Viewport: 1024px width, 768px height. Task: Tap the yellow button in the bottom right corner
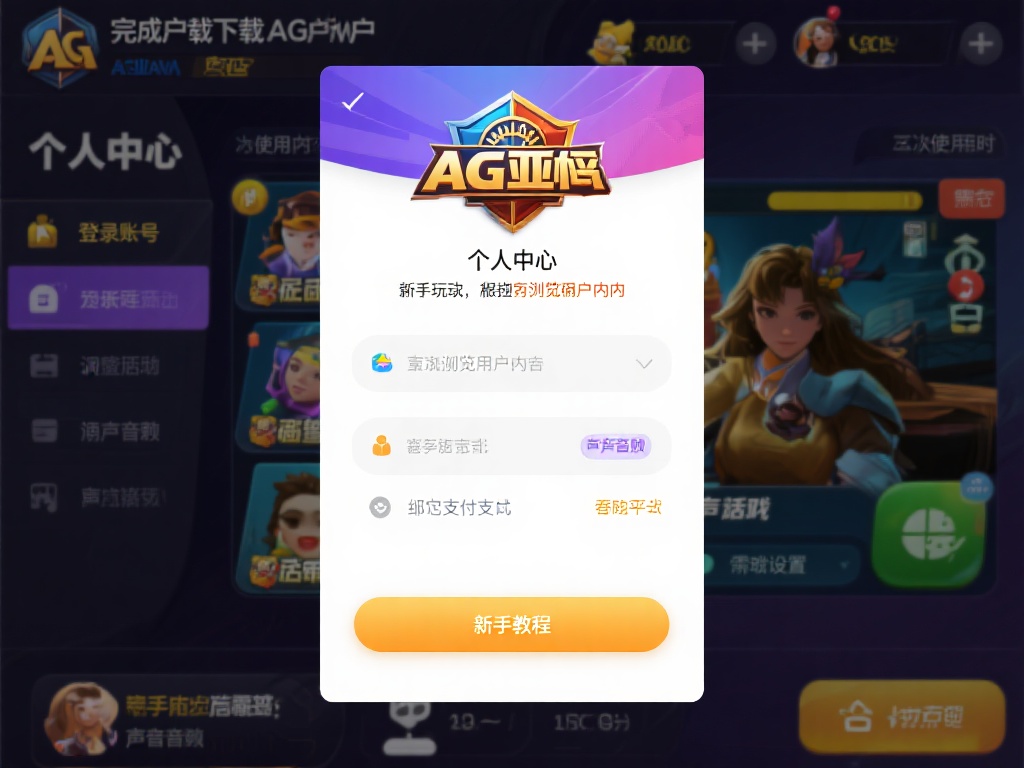point(901,716)
